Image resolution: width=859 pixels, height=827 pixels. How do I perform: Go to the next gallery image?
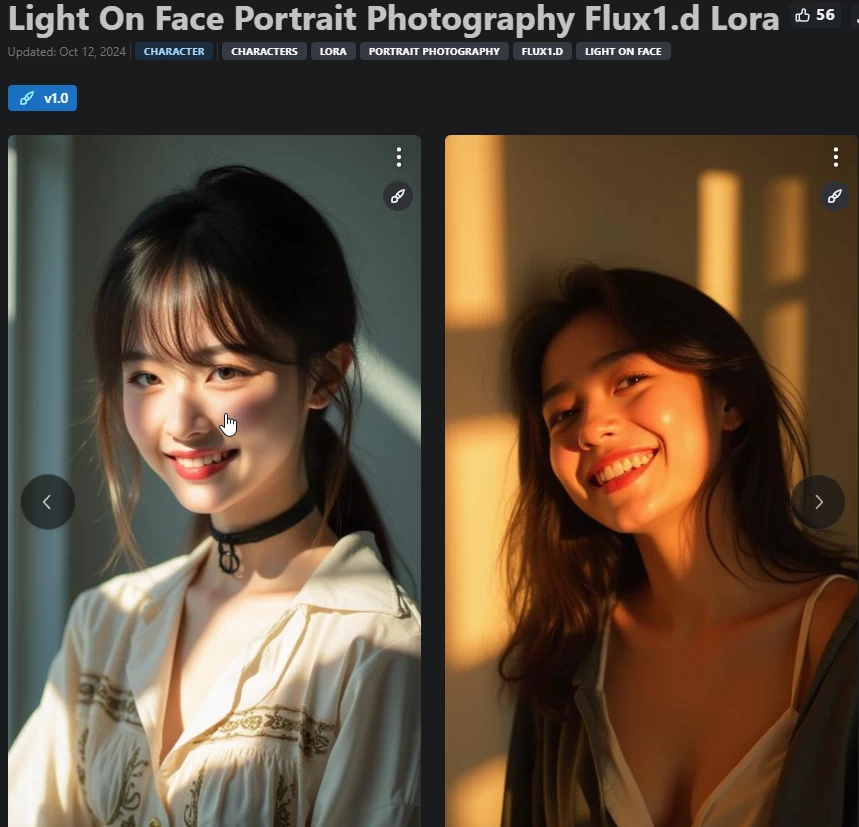pyautogui.click(x=818, y=502)
